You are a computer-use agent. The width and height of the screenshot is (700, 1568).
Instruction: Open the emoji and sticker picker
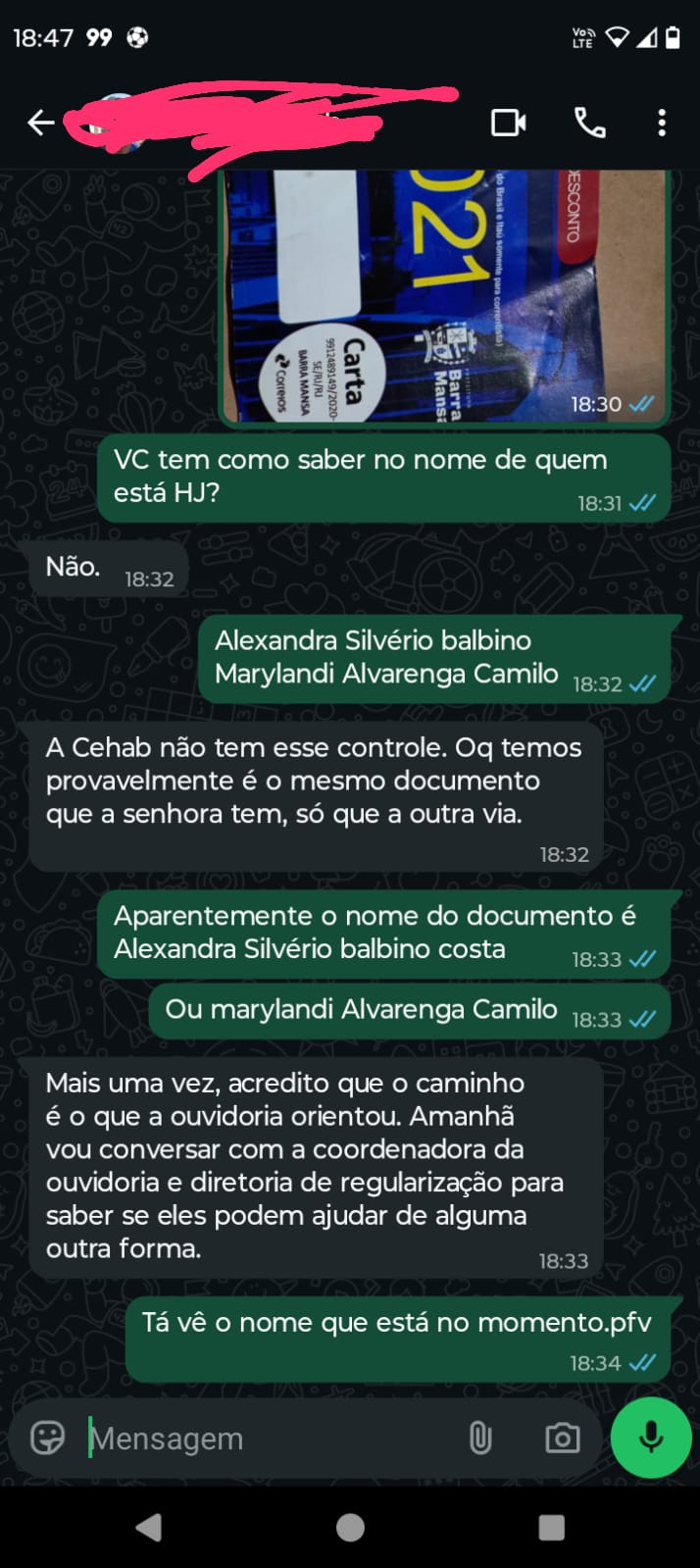click(x=47, y=1438)
